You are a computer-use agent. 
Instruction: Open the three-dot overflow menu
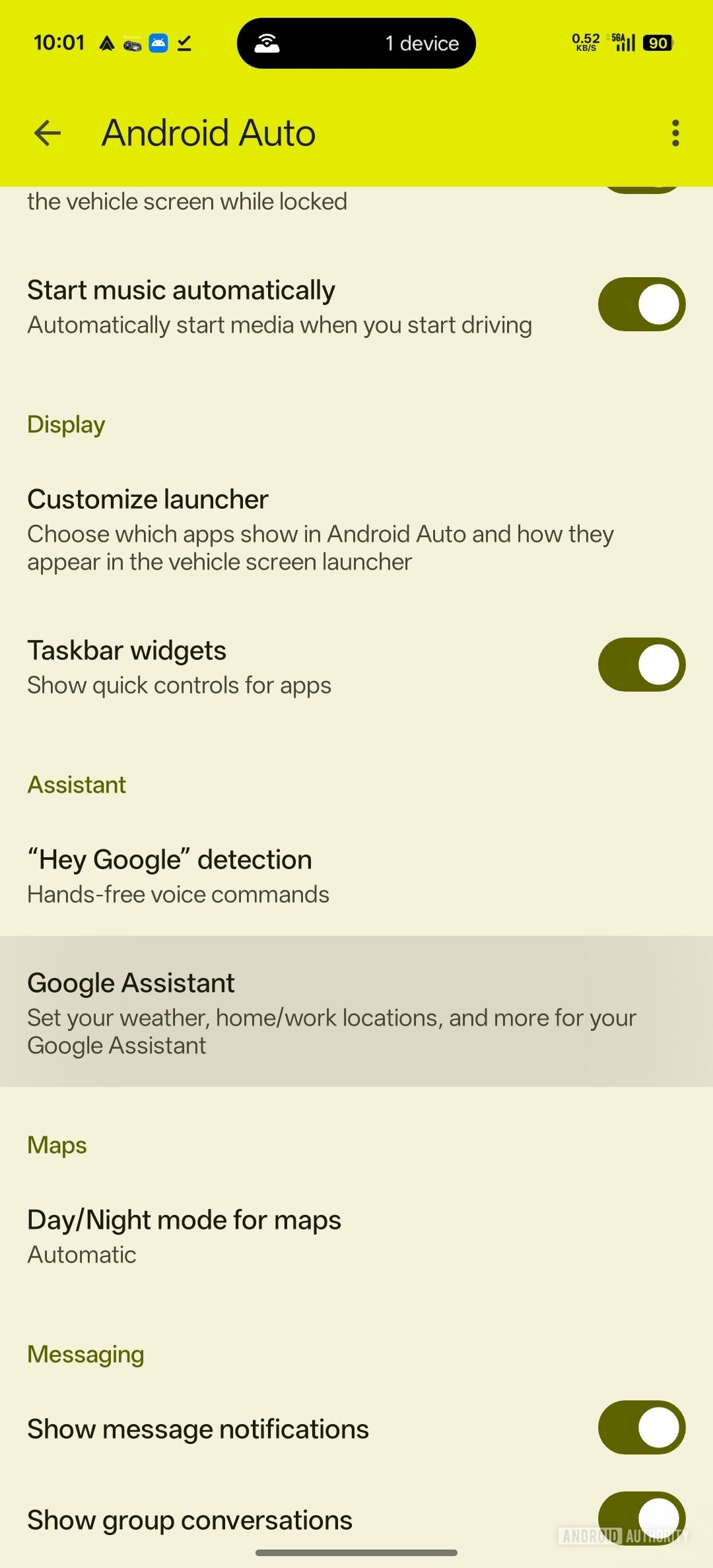pos(675,133)
